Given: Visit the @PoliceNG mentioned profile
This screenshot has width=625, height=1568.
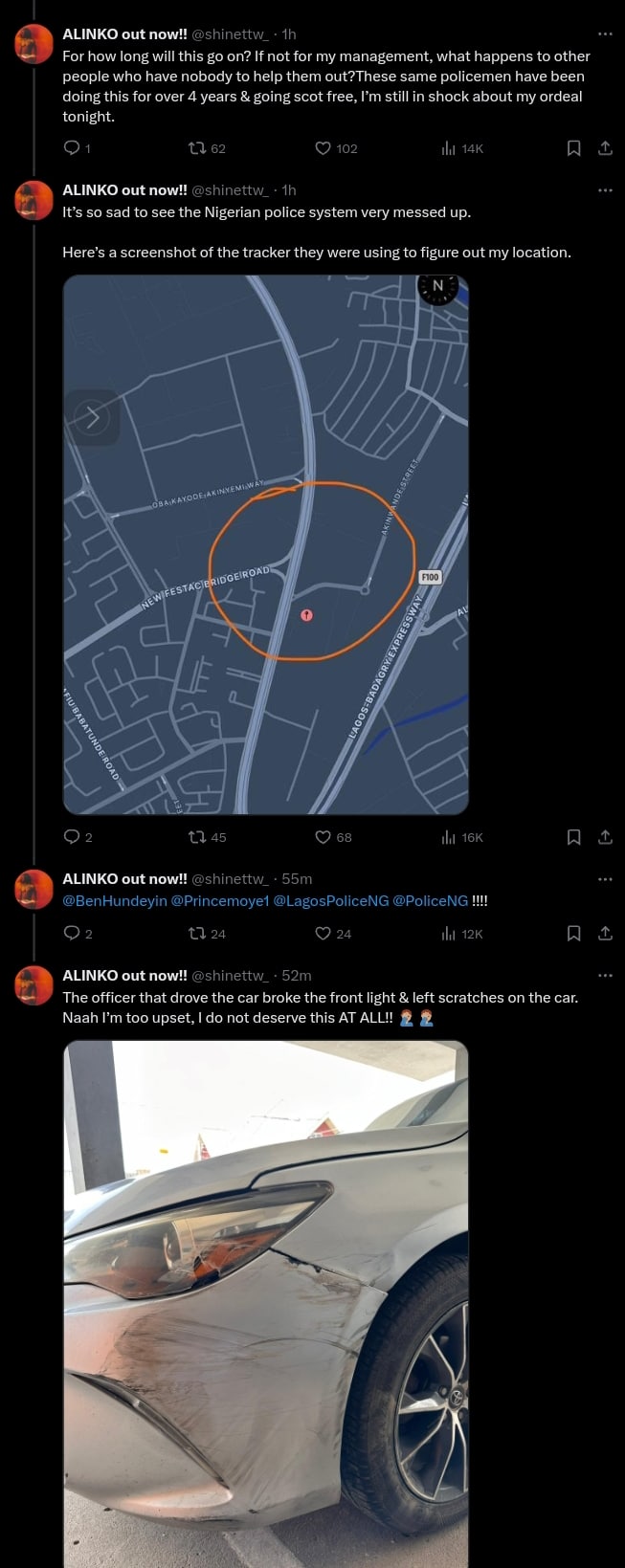Looking at the screenshot, I should pyautogui.click(x=431, y=901).
